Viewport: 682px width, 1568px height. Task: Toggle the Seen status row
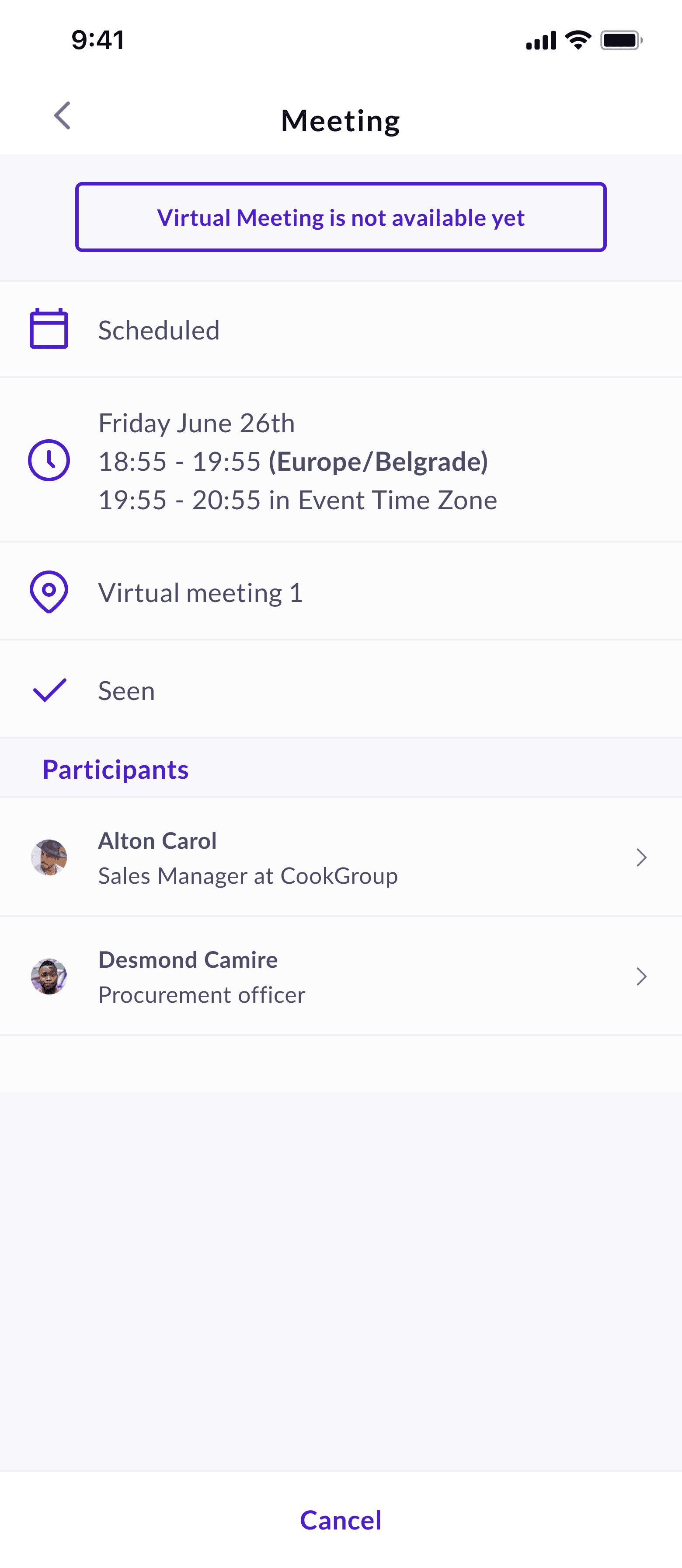pyautogui.click(x=341, y=689)
